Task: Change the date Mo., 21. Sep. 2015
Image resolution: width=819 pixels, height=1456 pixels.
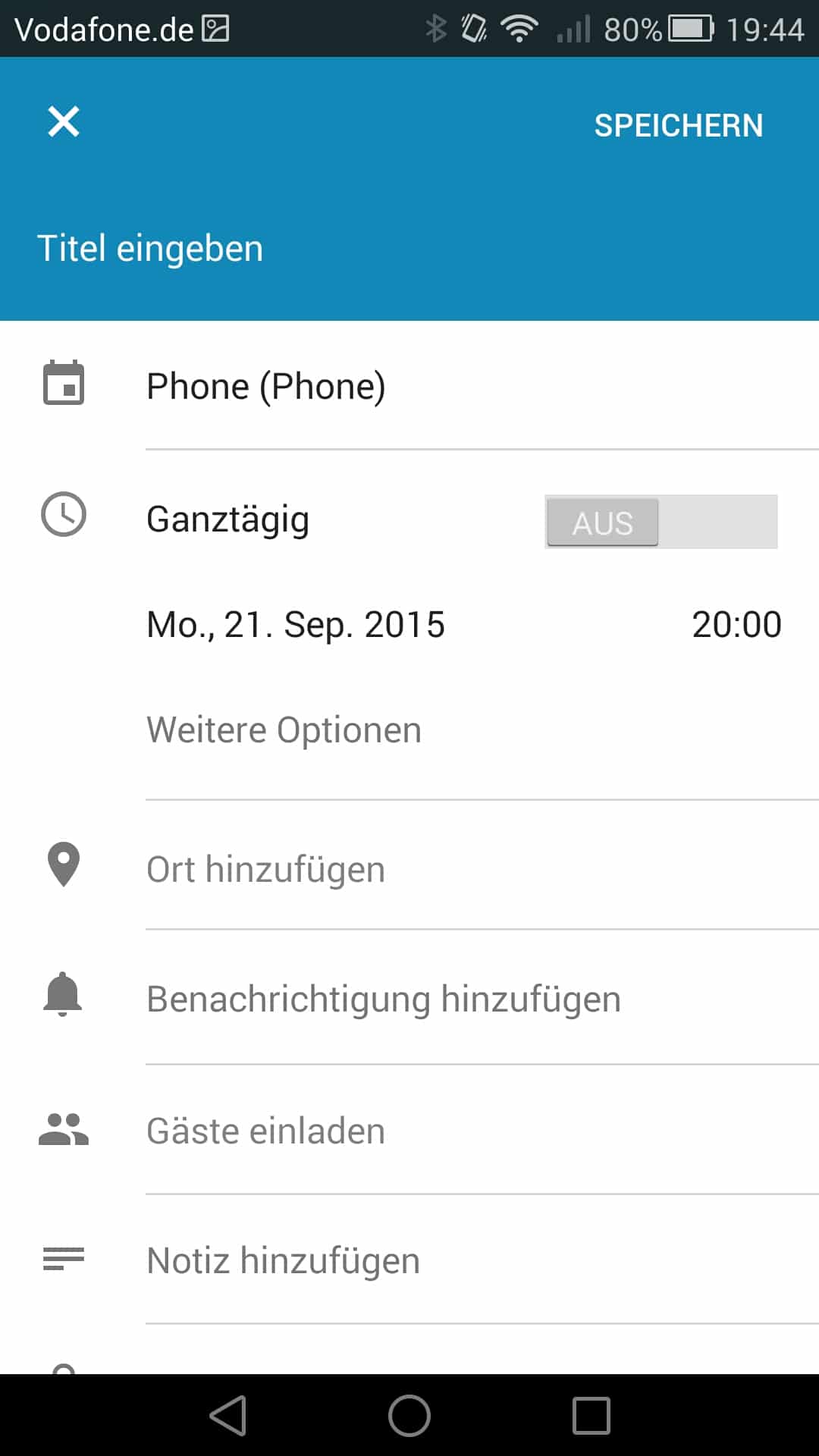Action: pyautogui.click(x=295, y=625)
